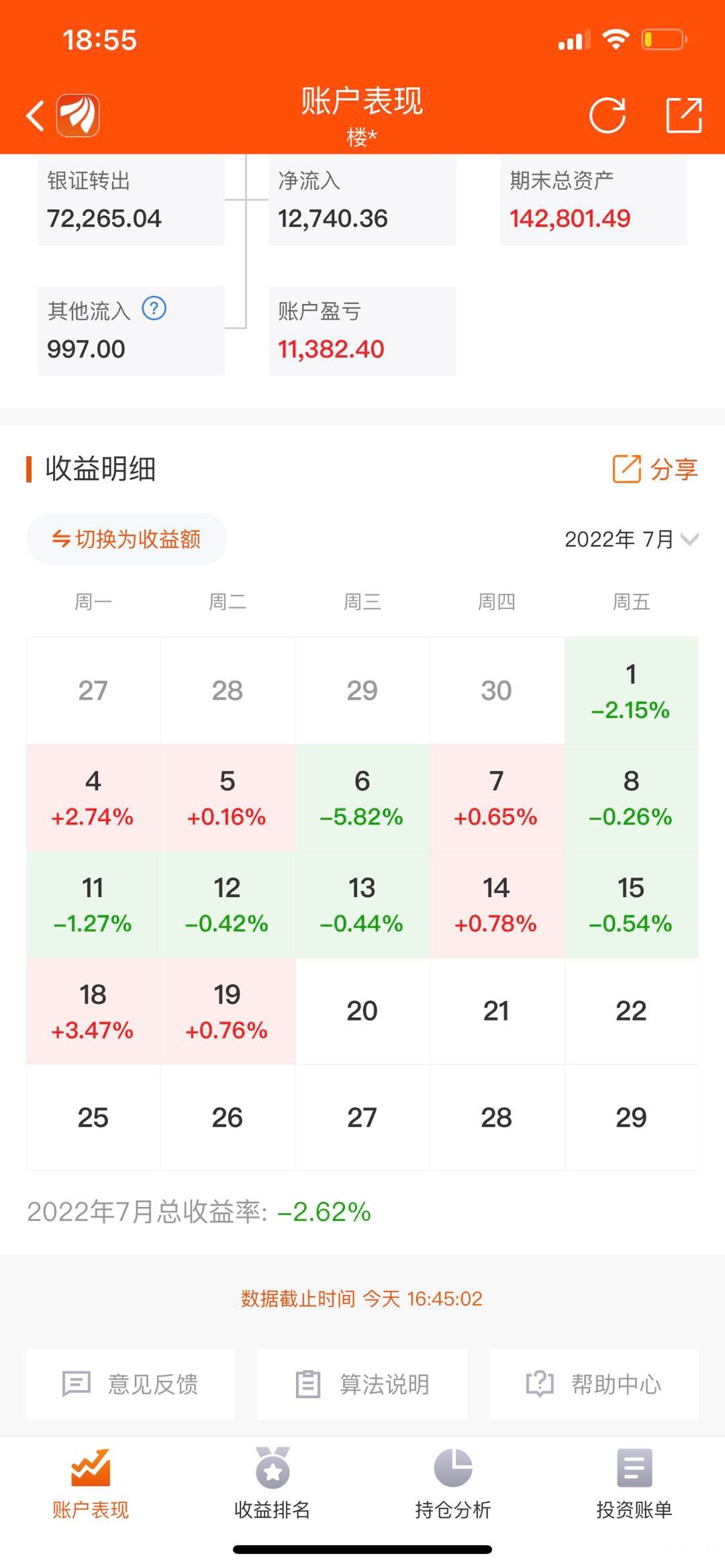This screenshot has width=725, height=1568.
Task: Refresh the account performance data
Action: (x=608, y=115)
